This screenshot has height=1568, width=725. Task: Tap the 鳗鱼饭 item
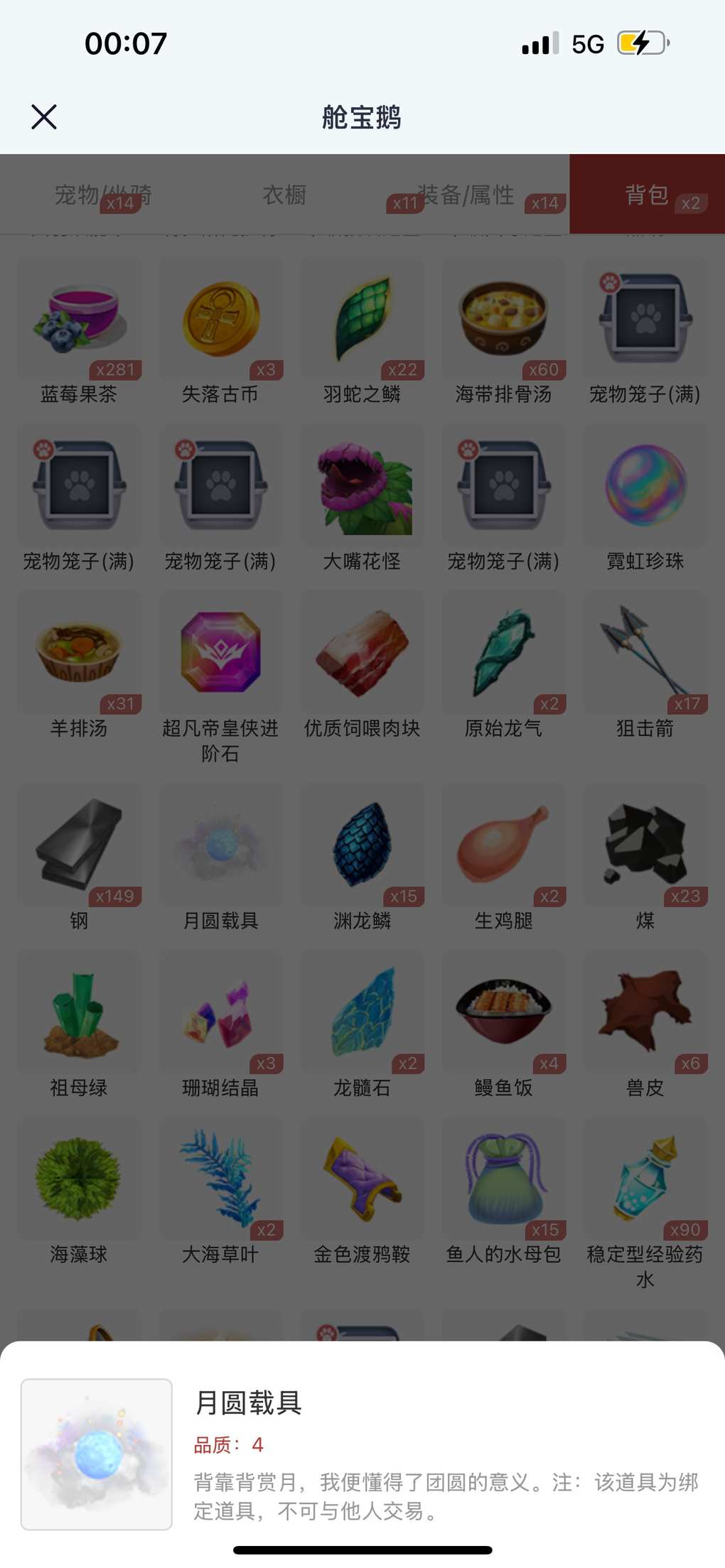[x=503, y=1013]
